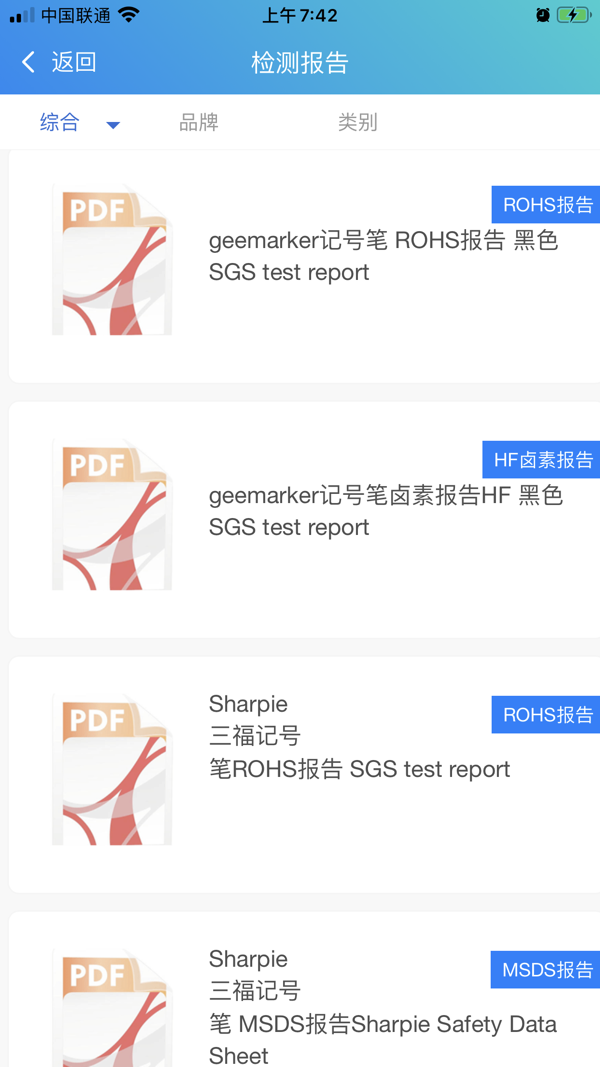Image resolution: width=600 pixels, height=1067 pixels.
Task: Go back using the 返回 button
Action: tap(58, 62)
